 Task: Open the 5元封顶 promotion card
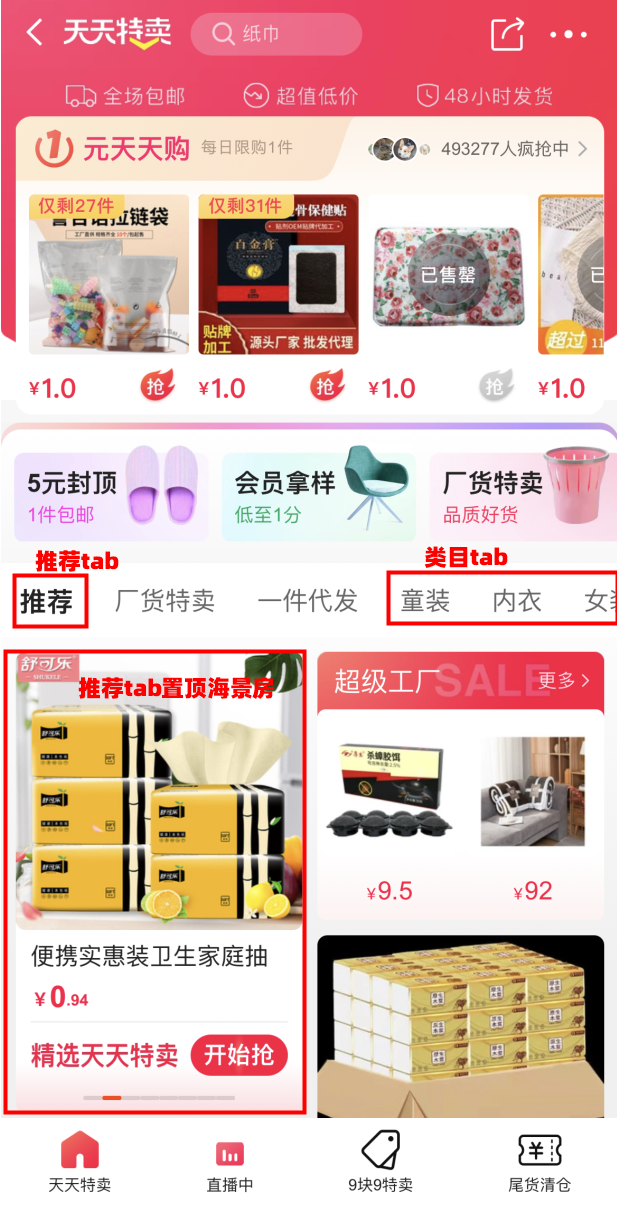pos(111,497)
